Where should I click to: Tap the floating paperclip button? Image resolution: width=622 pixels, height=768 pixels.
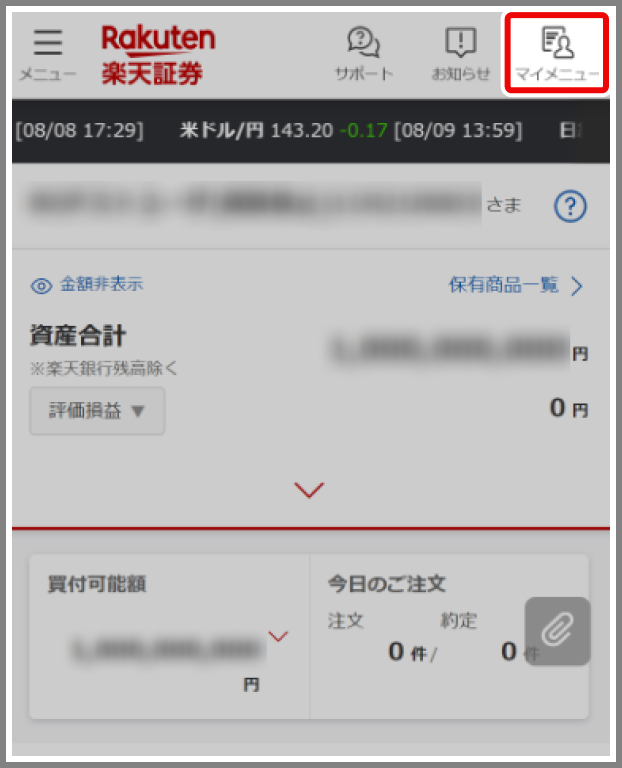(x=557, y=632)
